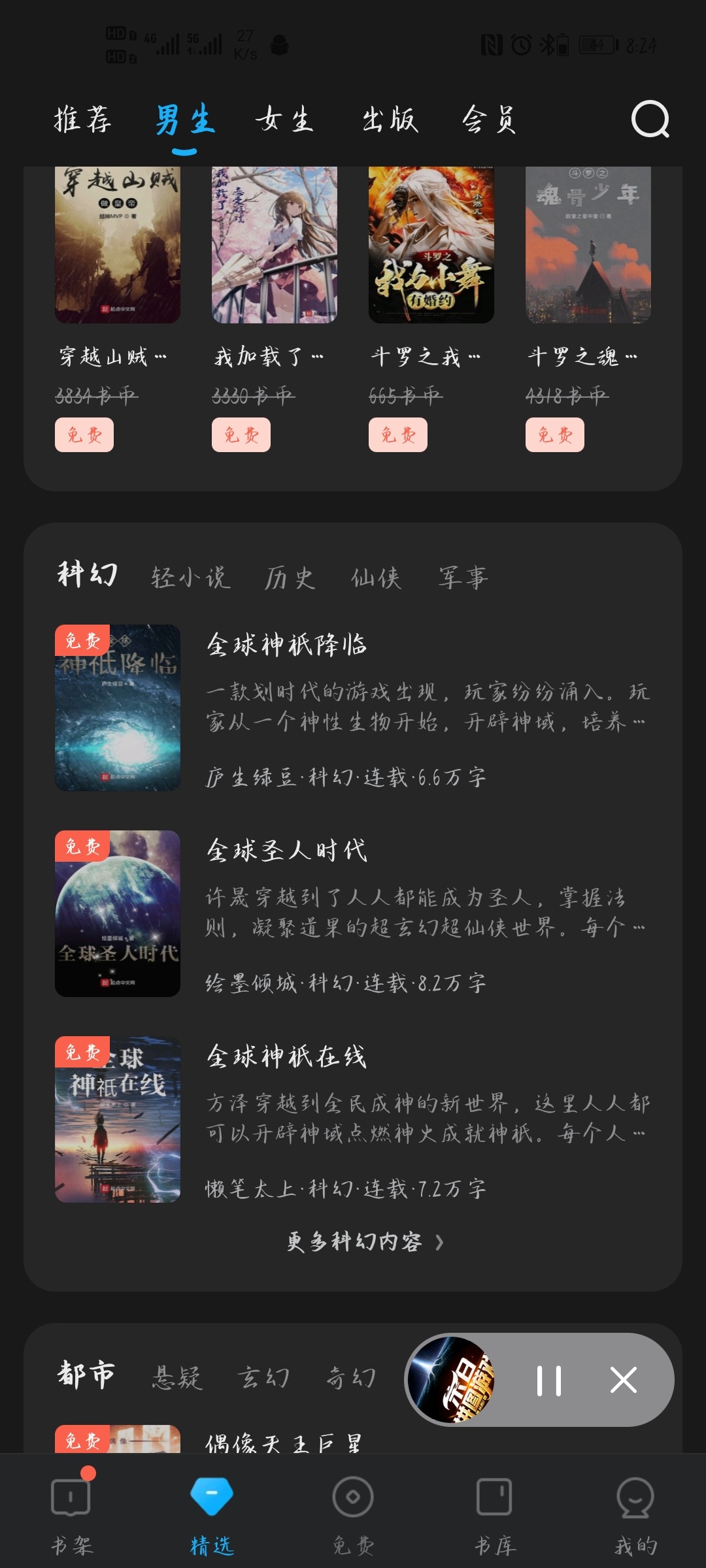
Task: Select the 仙侠 category
Action: tap(376, 578)
